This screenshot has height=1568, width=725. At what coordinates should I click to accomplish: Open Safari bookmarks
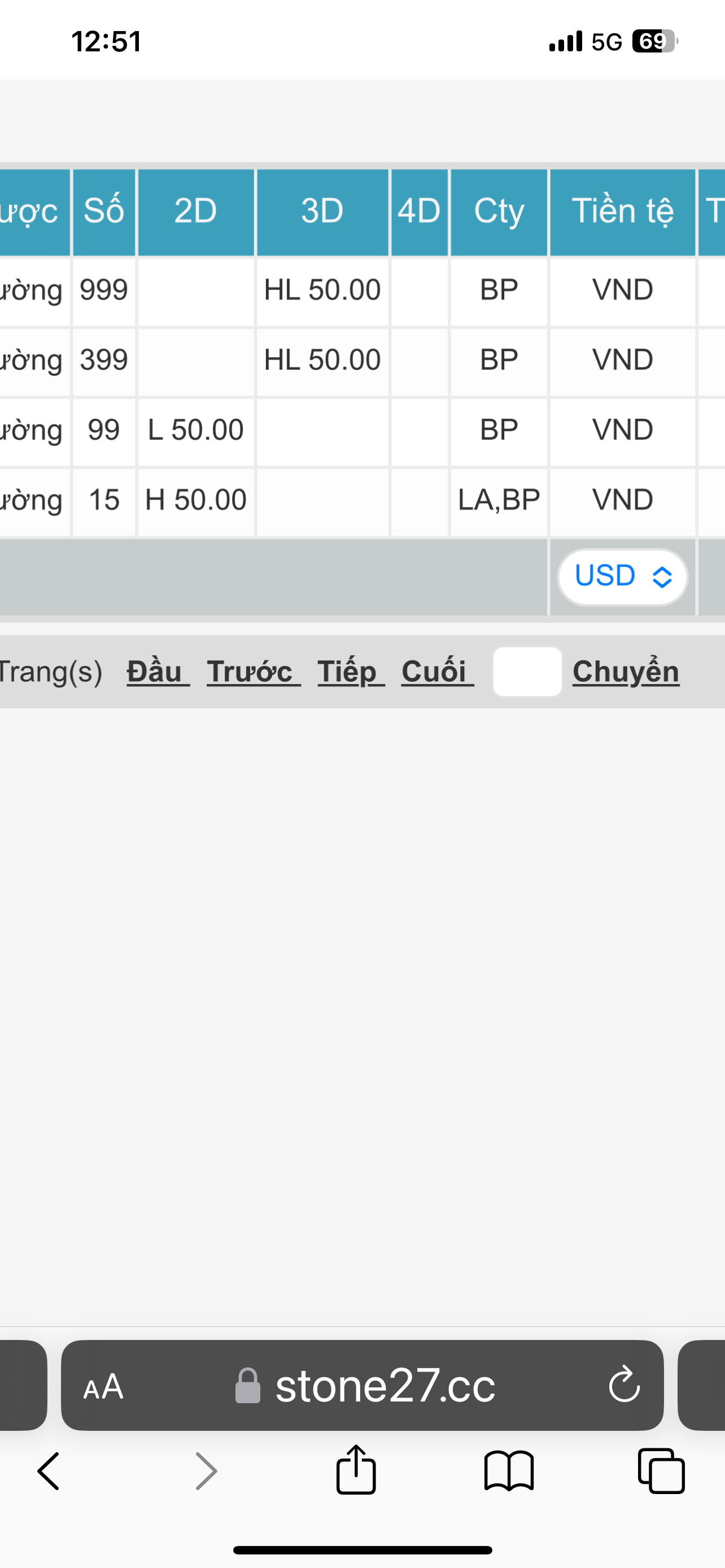pos(509,1471)
